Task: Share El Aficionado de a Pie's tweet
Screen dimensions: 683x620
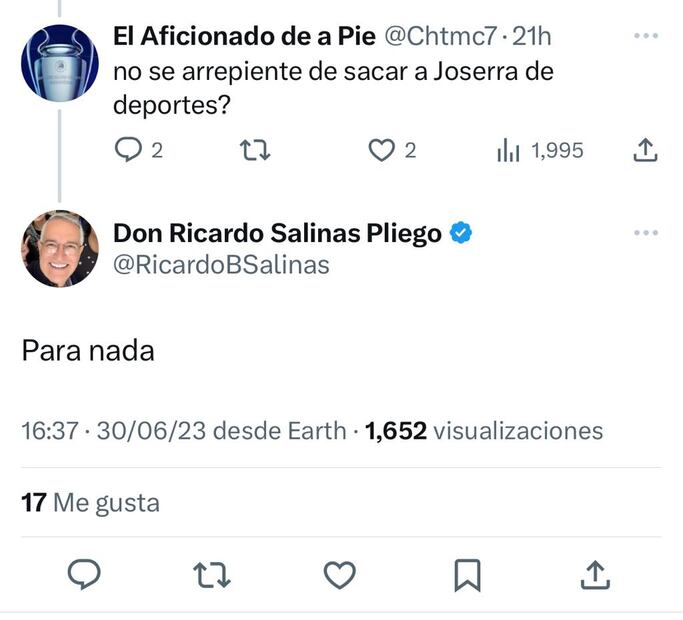Action: point(646,151)
